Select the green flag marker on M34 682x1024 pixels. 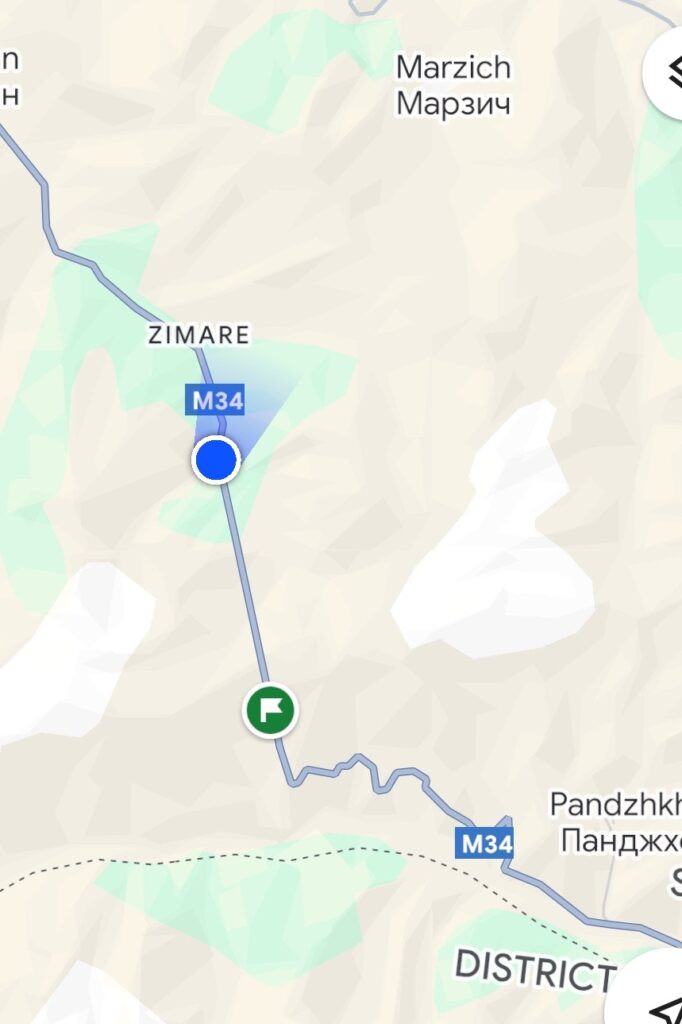[x=271, y=711]
